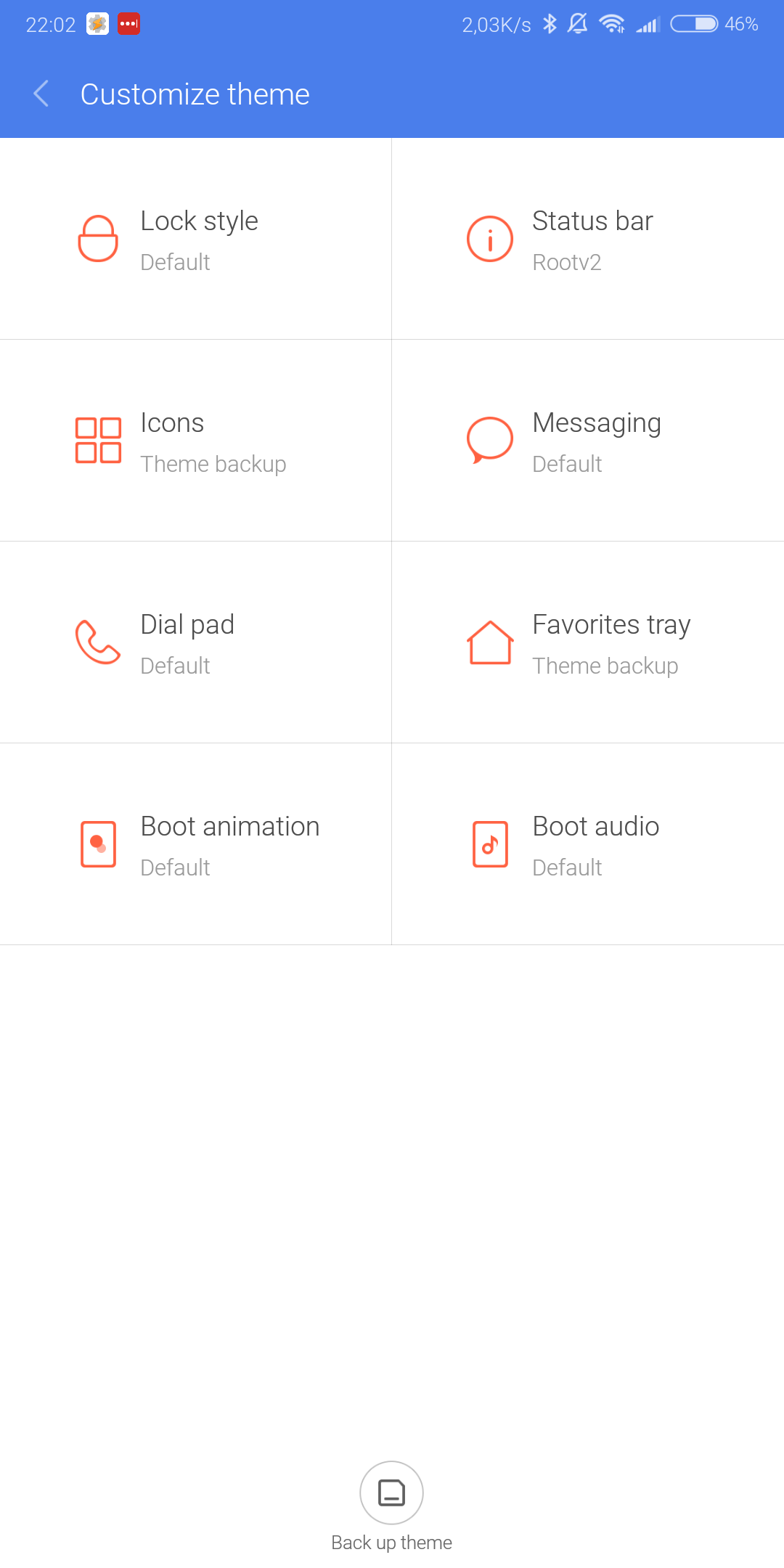Tap the Back up theme button
The width and height of the screenshot is (784, 1568).
pos(391,1493)
